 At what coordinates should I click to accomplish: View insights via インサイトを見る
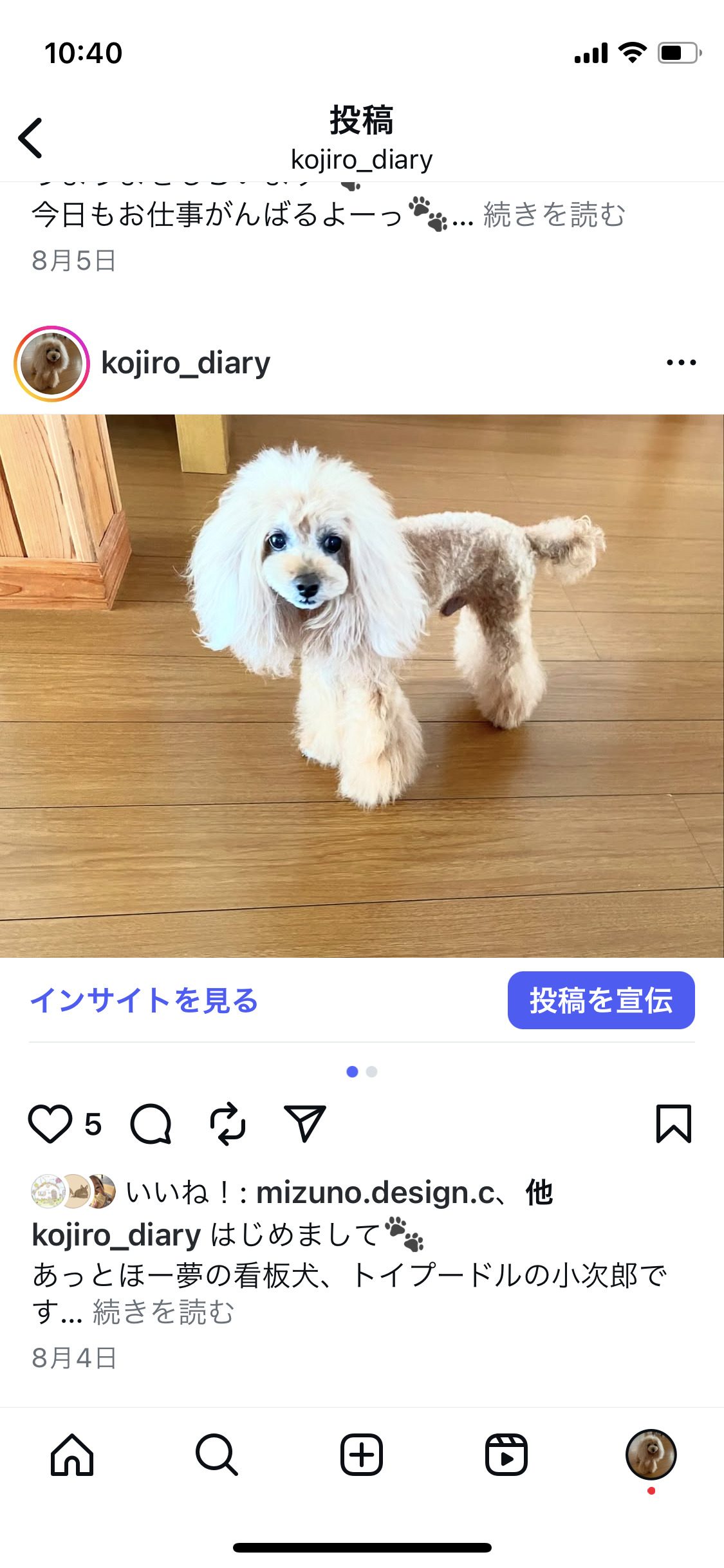pos(144,1000)
